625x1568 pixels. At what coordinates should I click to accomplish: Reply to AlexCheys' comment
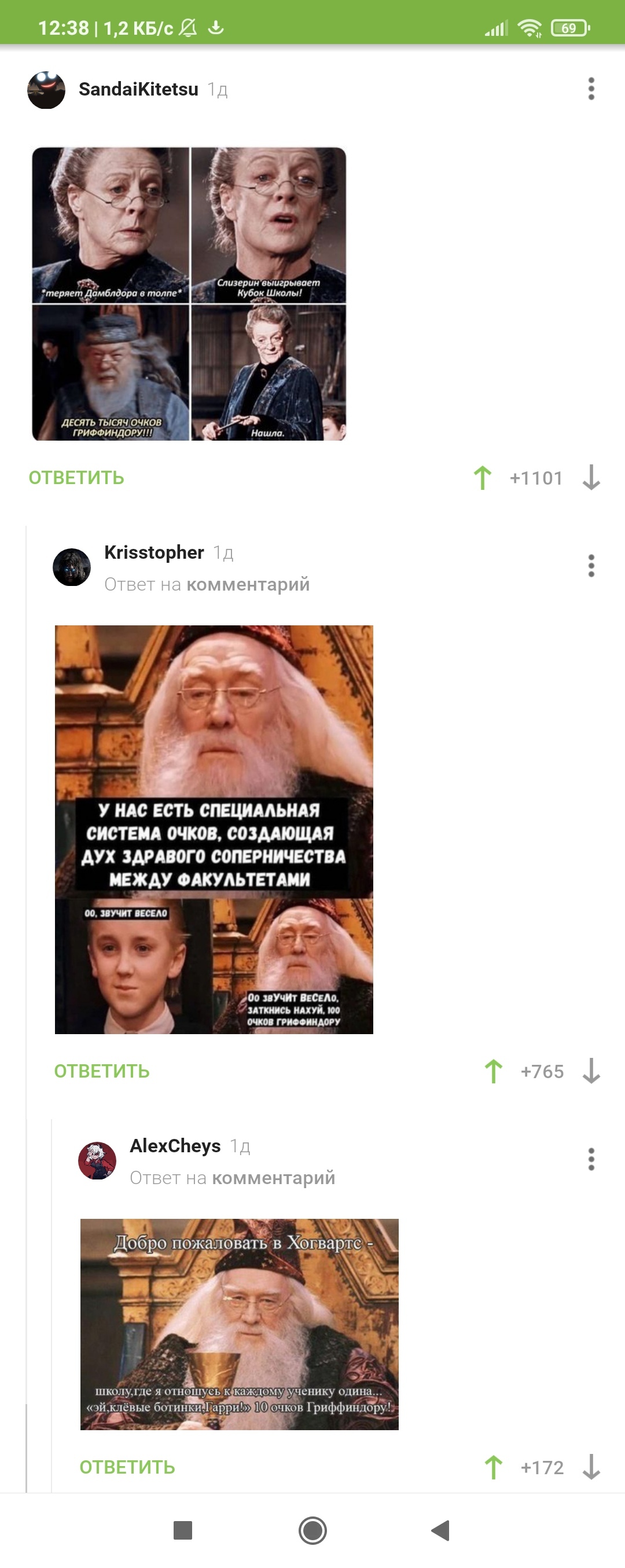pyautogui.click(x=127, y=1468)
